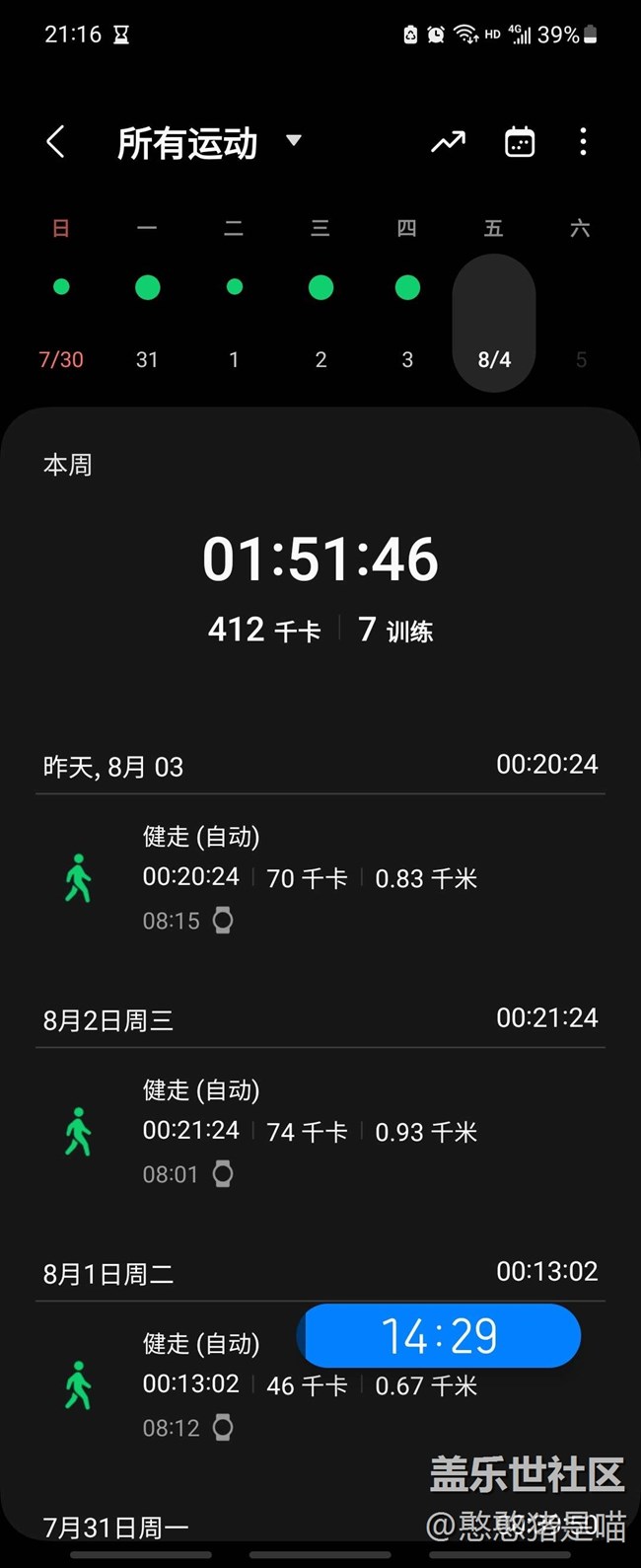Open the 00:20:24 walk from August 3
The width and height of the screenshot is (641, 1568).
(x=320, y=878)
